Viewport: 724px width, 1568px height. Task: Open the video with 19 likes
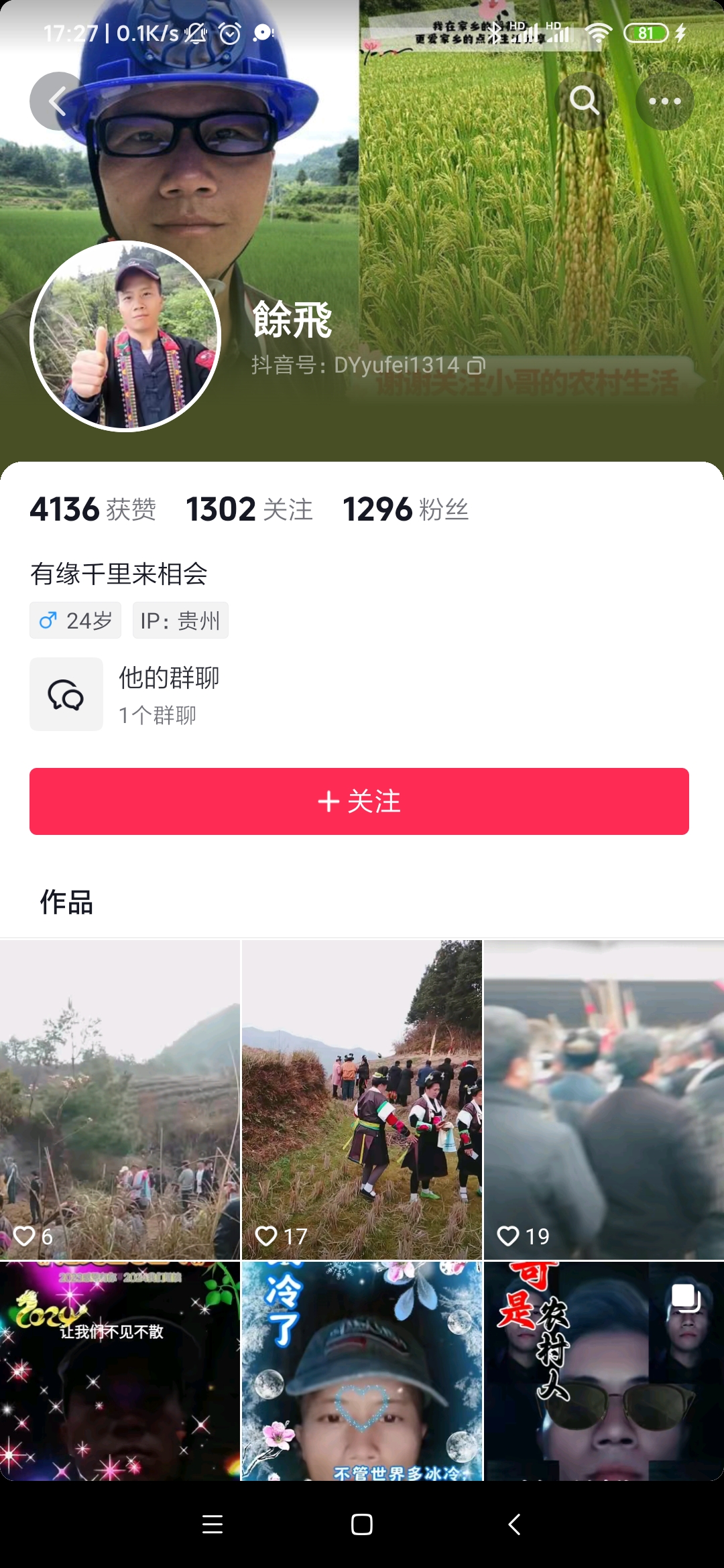pos(604,1099)
